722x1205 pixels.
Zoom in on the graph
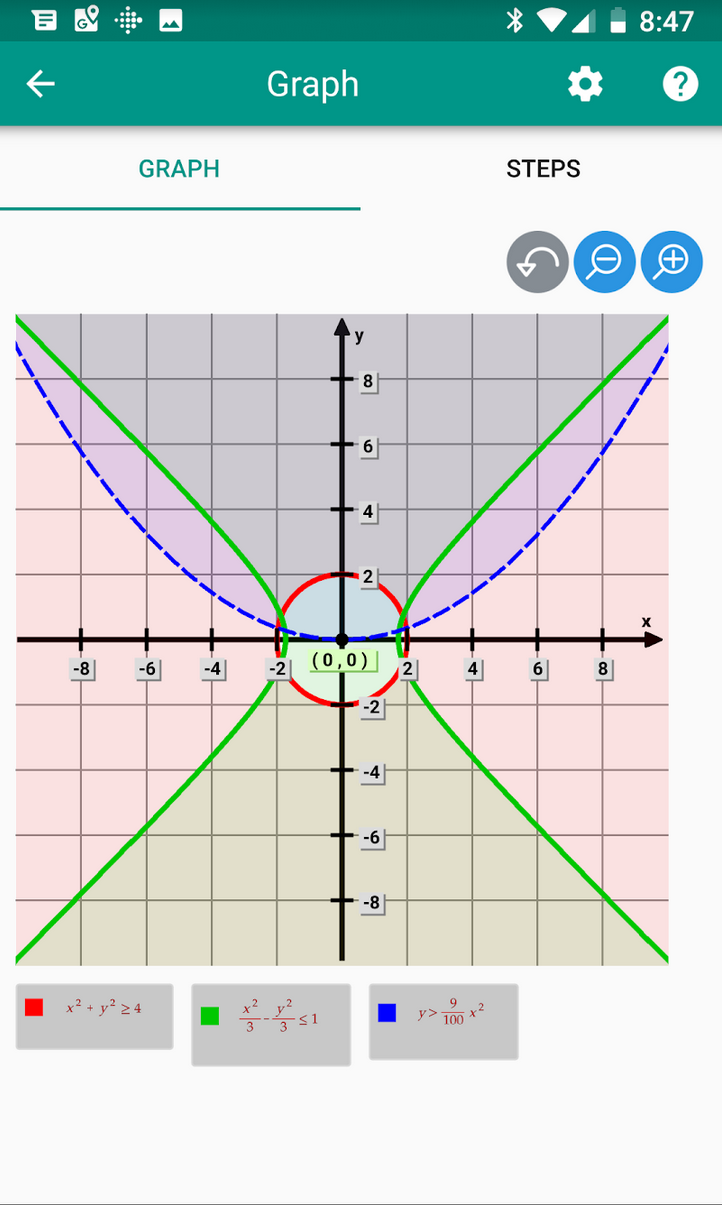(x=672, y=262)
